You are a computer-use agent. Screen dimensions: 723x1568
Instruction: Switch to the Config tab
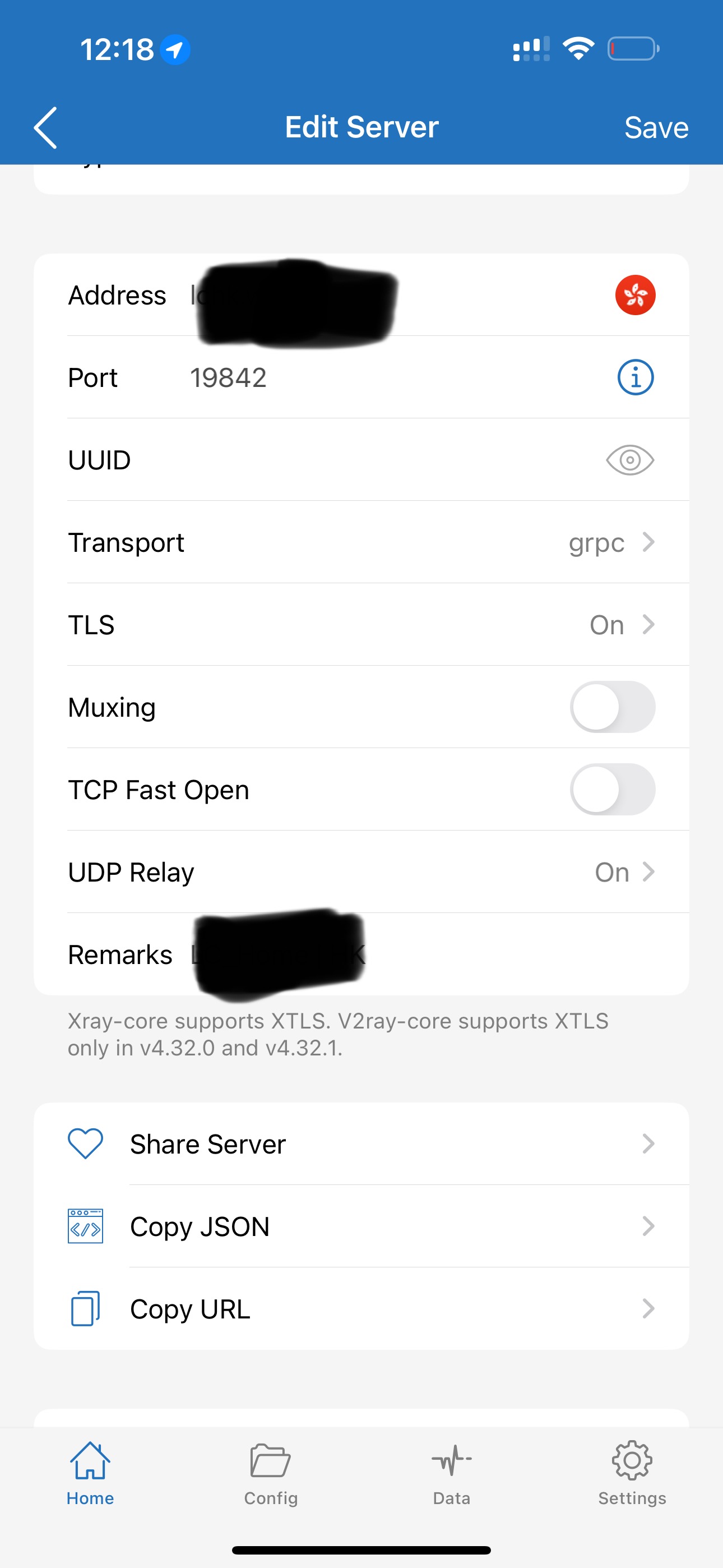[271, 1473]
